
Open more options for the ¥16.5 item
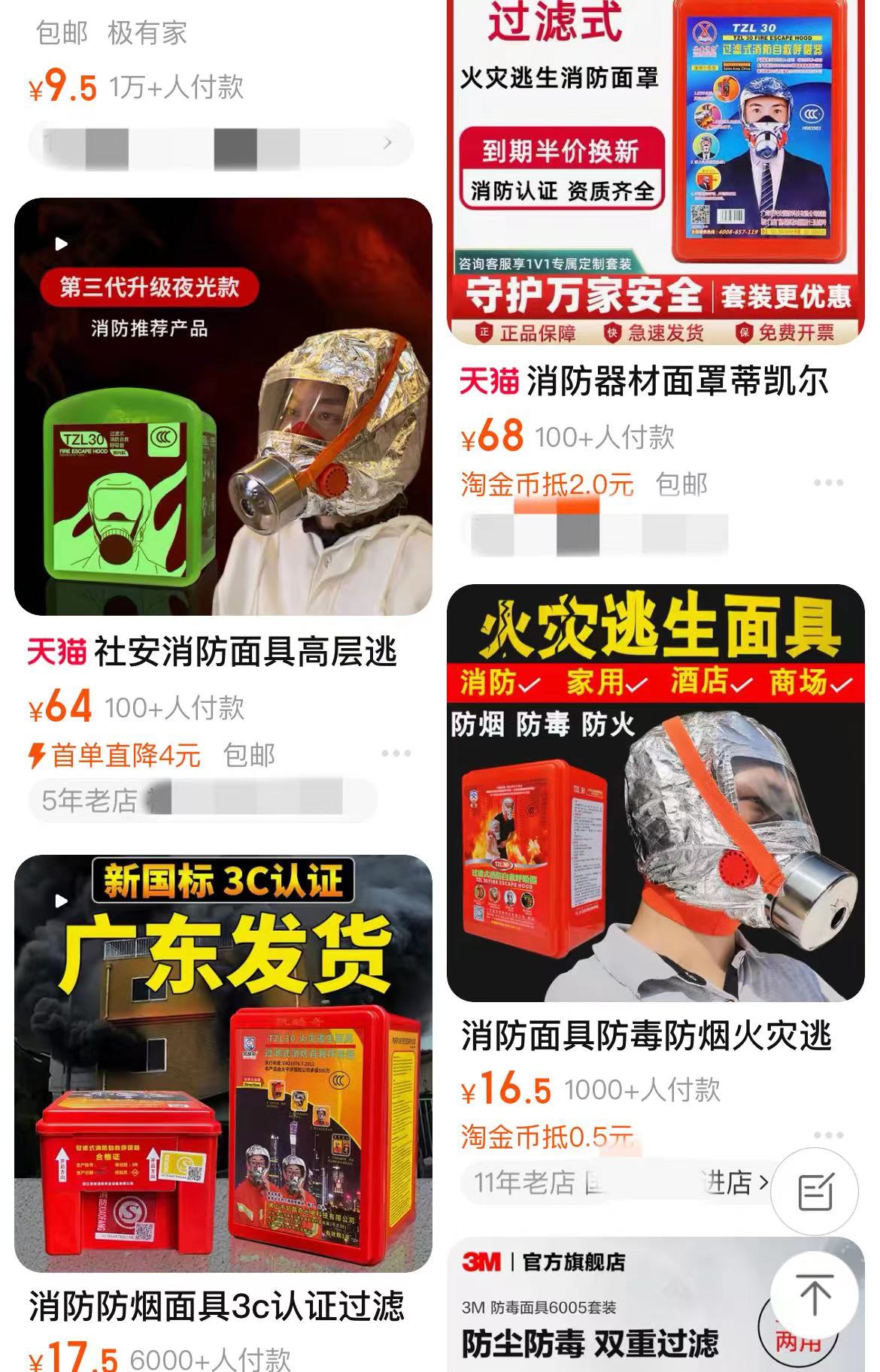pyautogui.click(x=828, y=1134)
